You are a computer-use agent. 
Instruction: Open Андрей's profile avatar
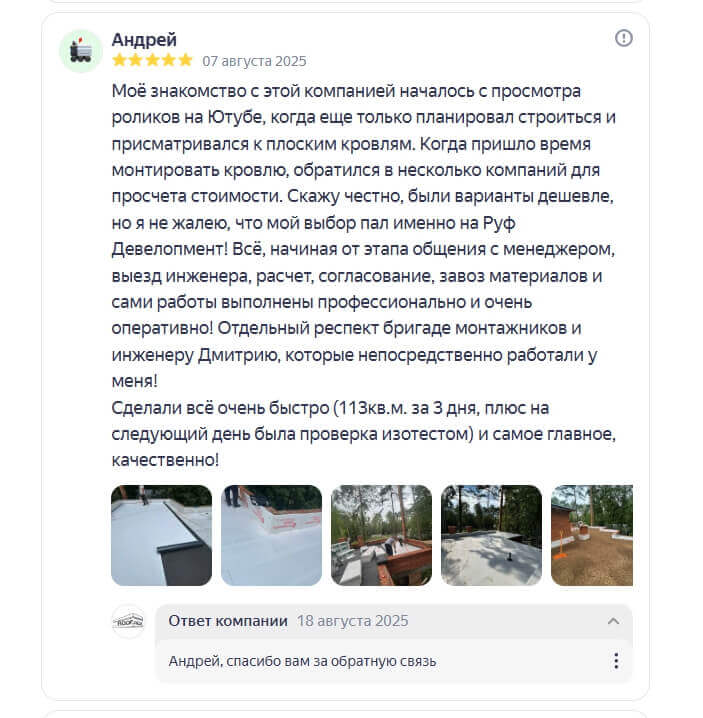click(x=81, y=50)
